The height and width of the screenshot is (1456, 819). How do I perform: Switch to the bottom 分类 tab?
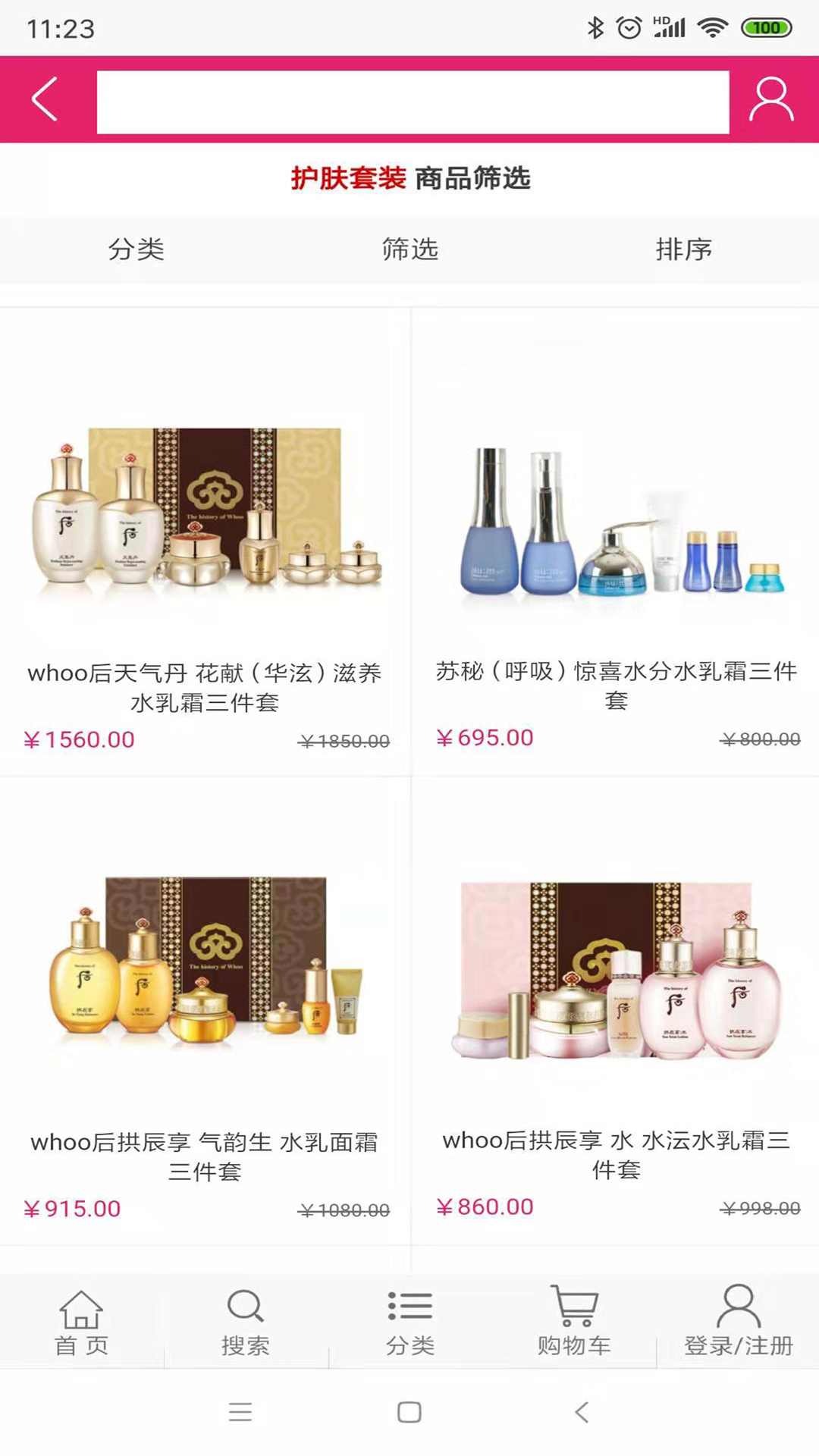point(409,1323)
